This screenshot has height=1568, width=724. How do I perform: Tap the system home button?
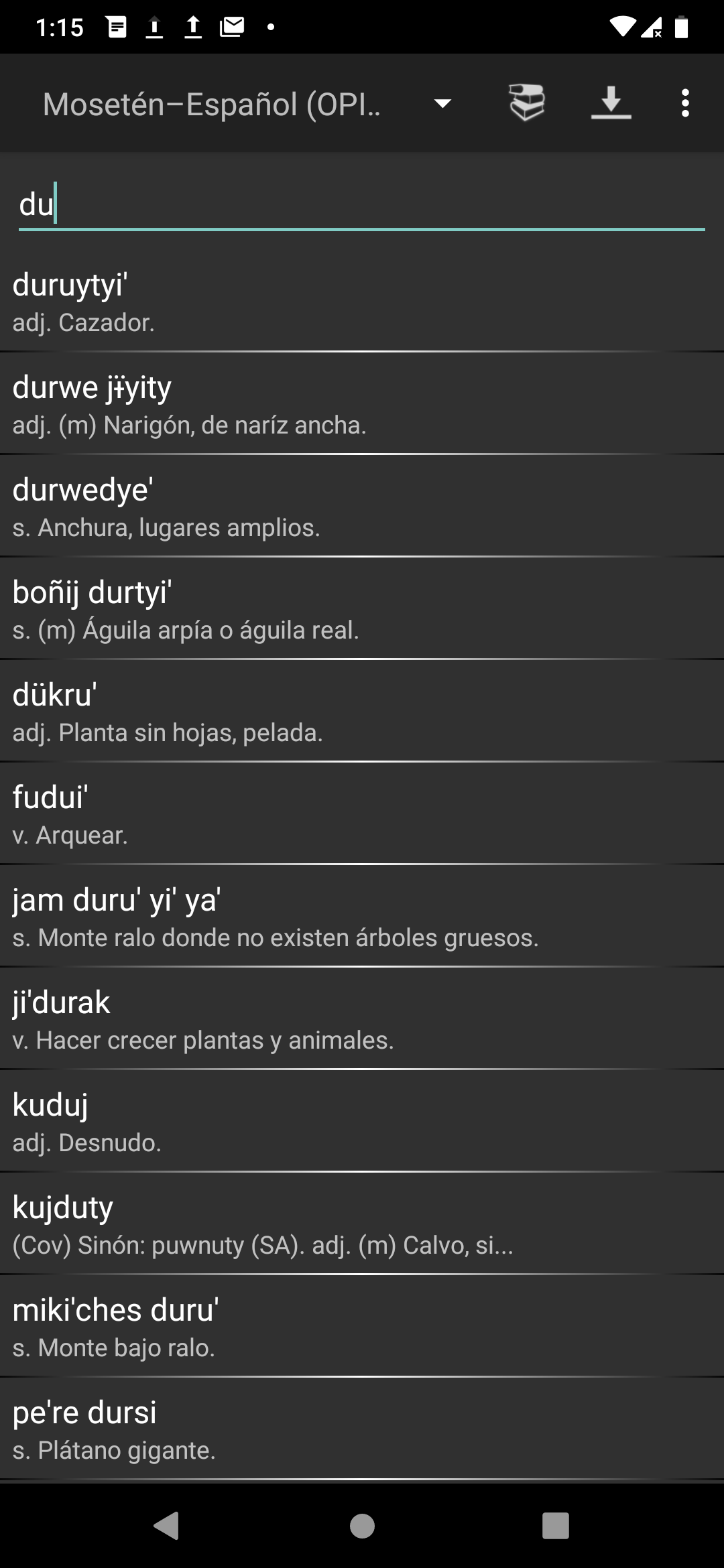coord(362,1526)
